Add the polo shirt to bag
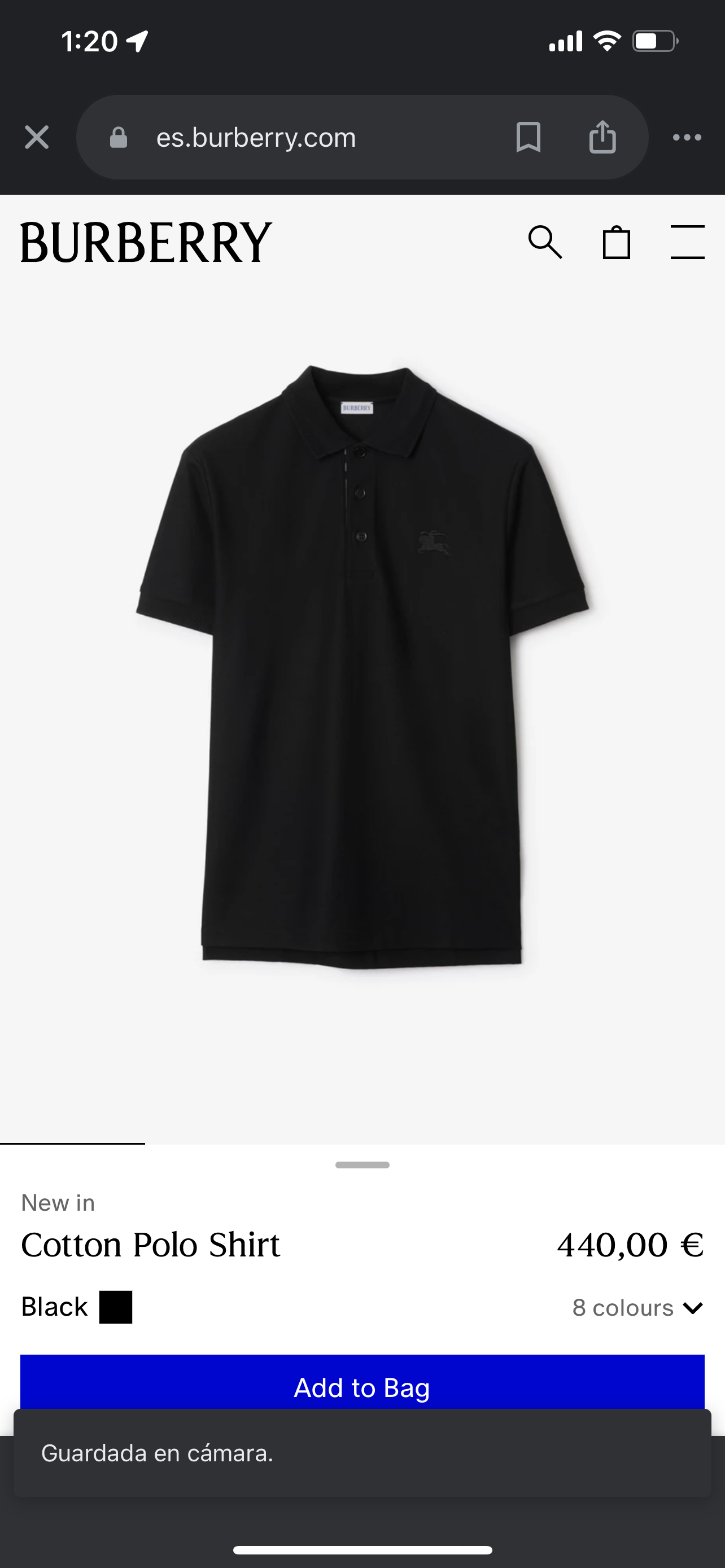 [x=362, y=1383]
